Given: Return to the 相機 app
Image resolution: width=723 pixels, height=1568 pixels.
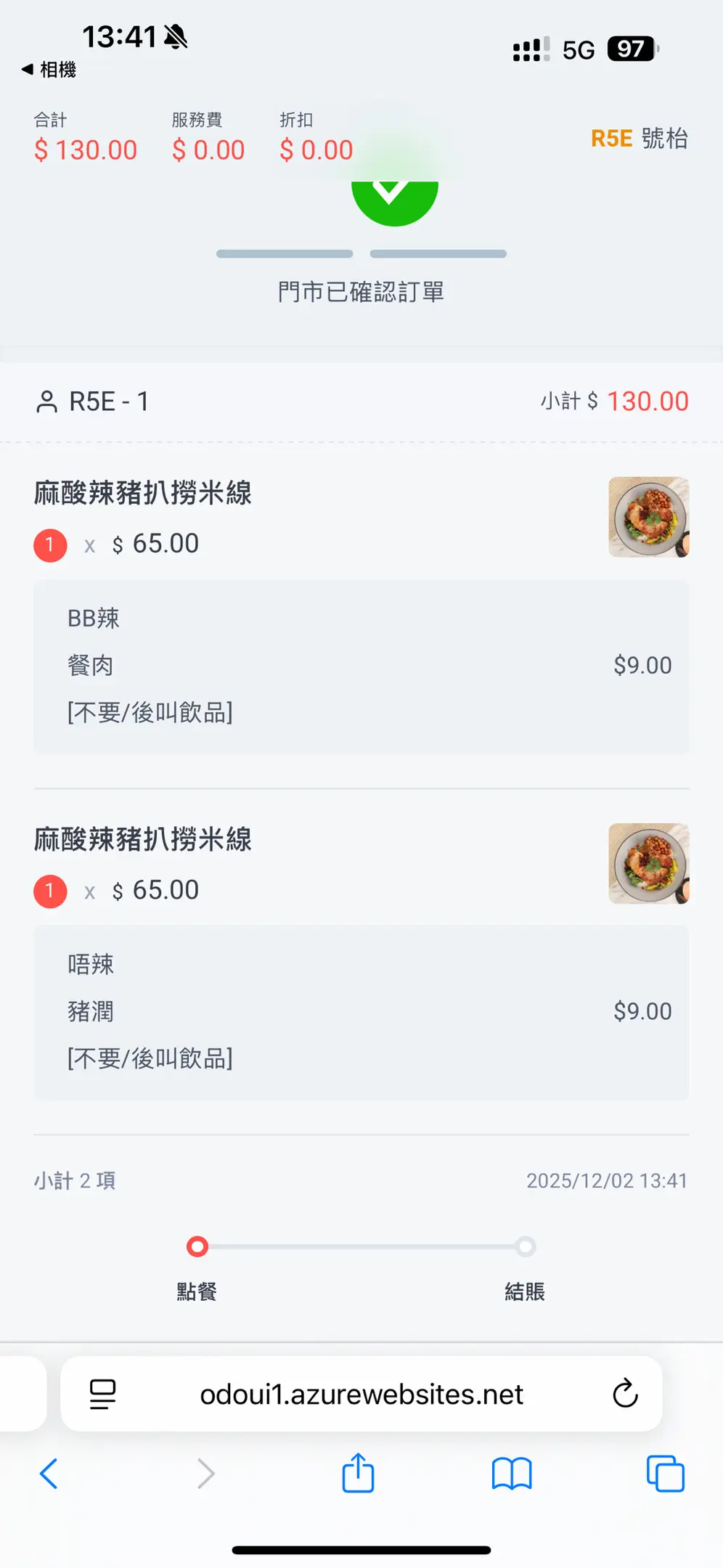Looking at the screenshot, I should click(x=49, y=70).
